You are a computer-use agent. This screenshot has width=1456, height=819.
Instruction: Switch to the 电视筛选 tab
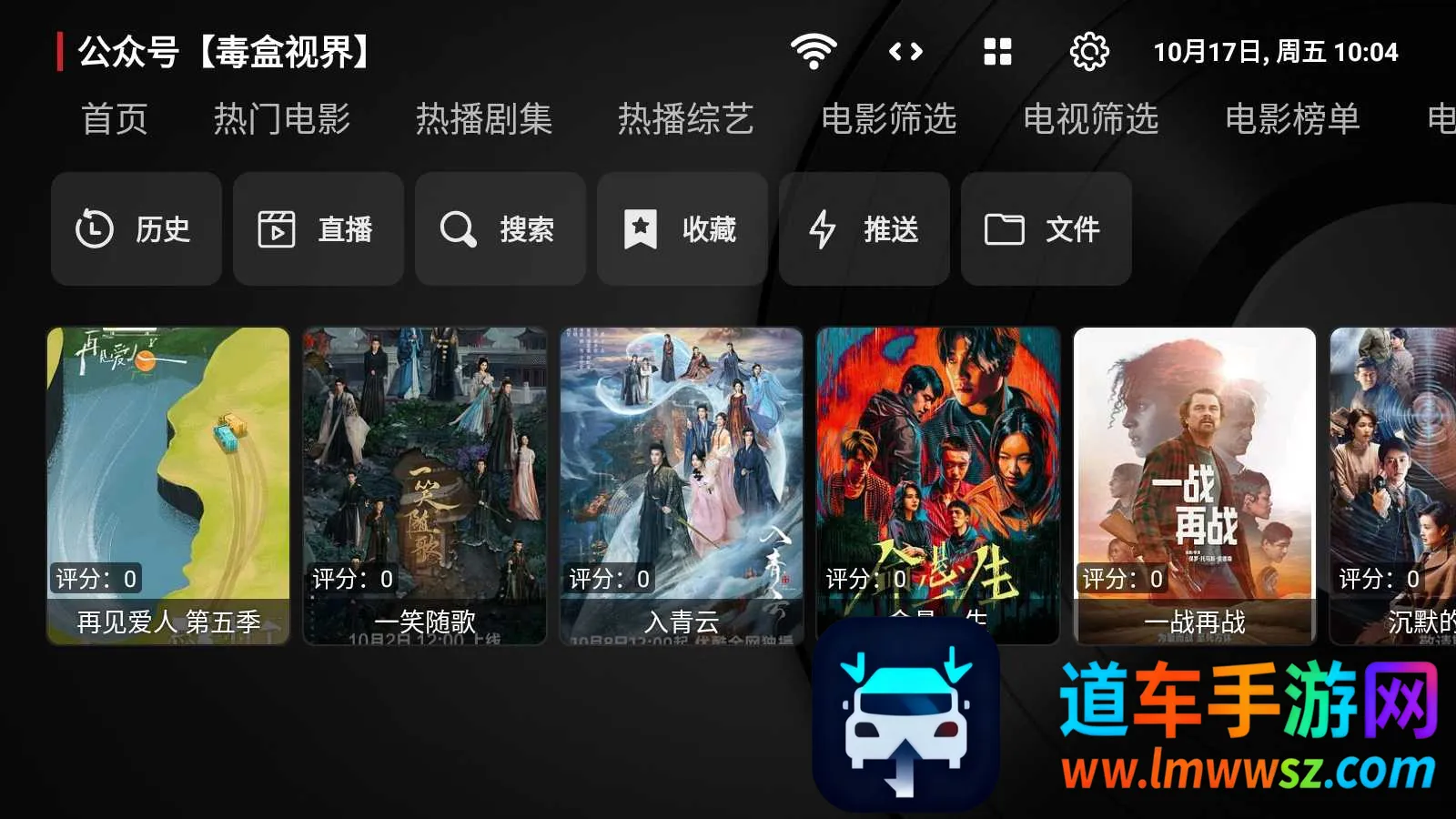click(1091, 119)
